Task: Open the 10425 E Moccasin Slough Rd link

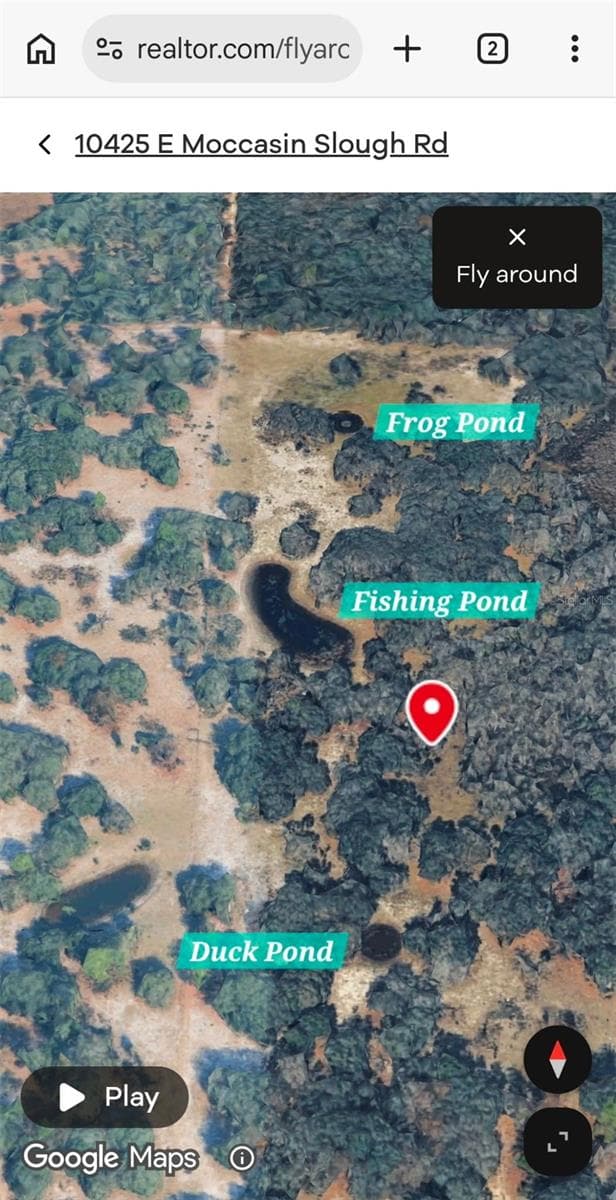Action: click(x=261, y=145)
